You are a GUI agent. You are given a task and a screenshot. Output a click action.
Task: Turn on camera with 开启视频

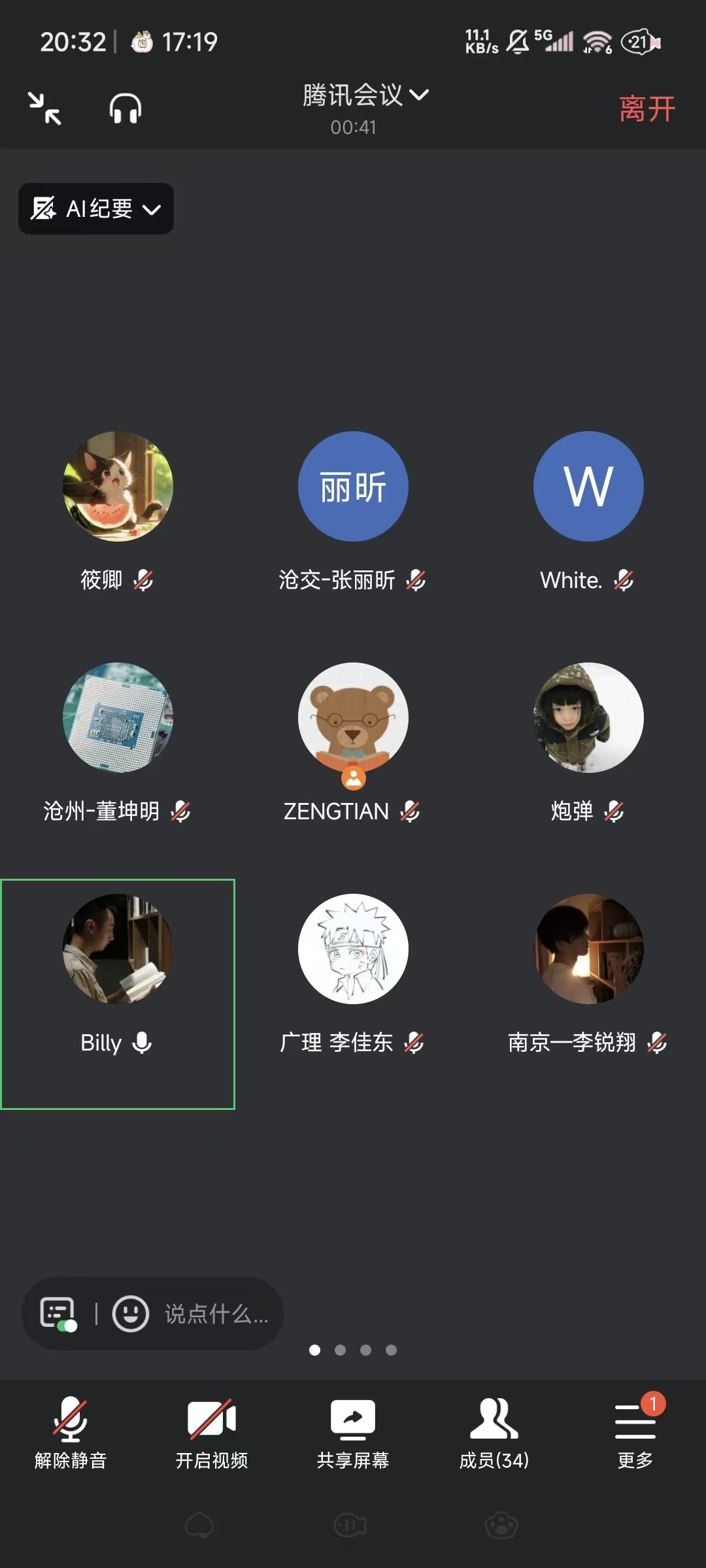[x=211, y=1432]
